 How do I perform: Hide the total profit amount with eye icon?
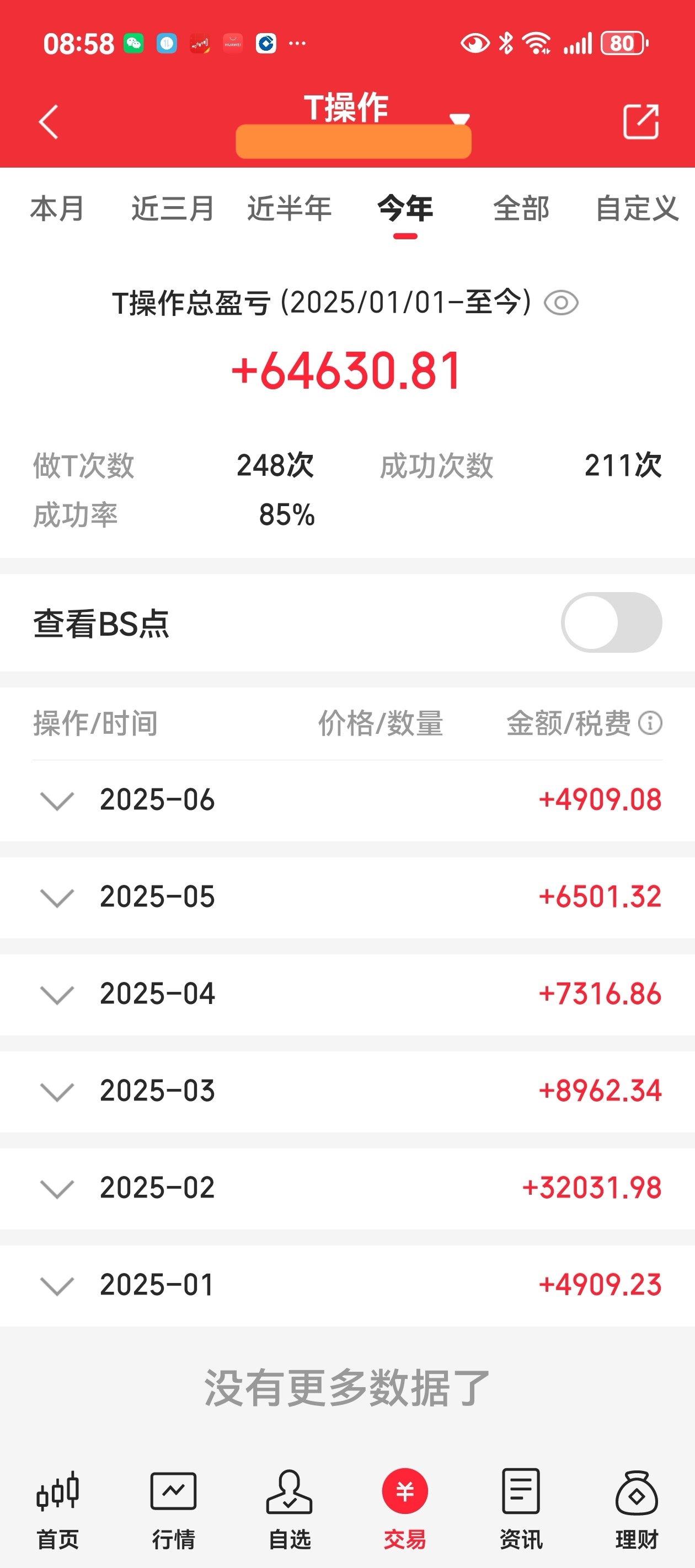(x=561, y=303)
